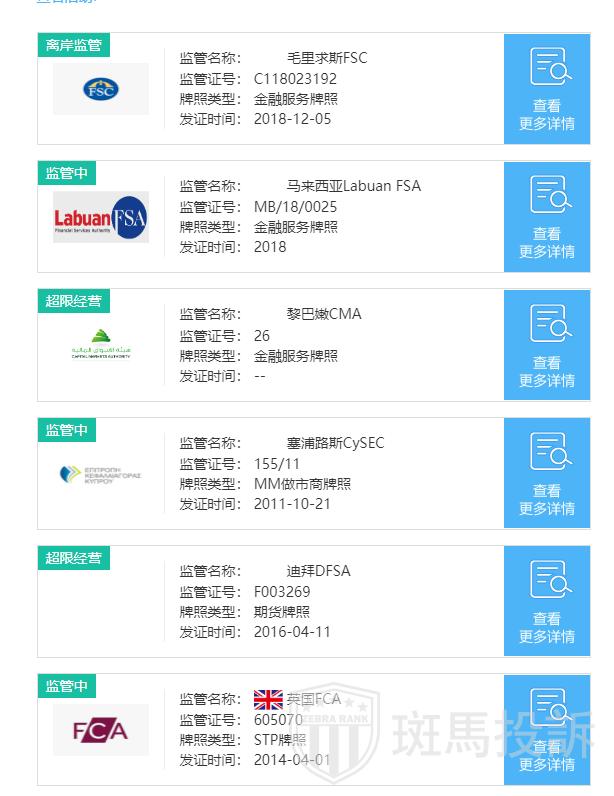This screenshot has width=614, height=796.
Task: See more details on 黎巴嫩CMA license
Action: [547, 345]
